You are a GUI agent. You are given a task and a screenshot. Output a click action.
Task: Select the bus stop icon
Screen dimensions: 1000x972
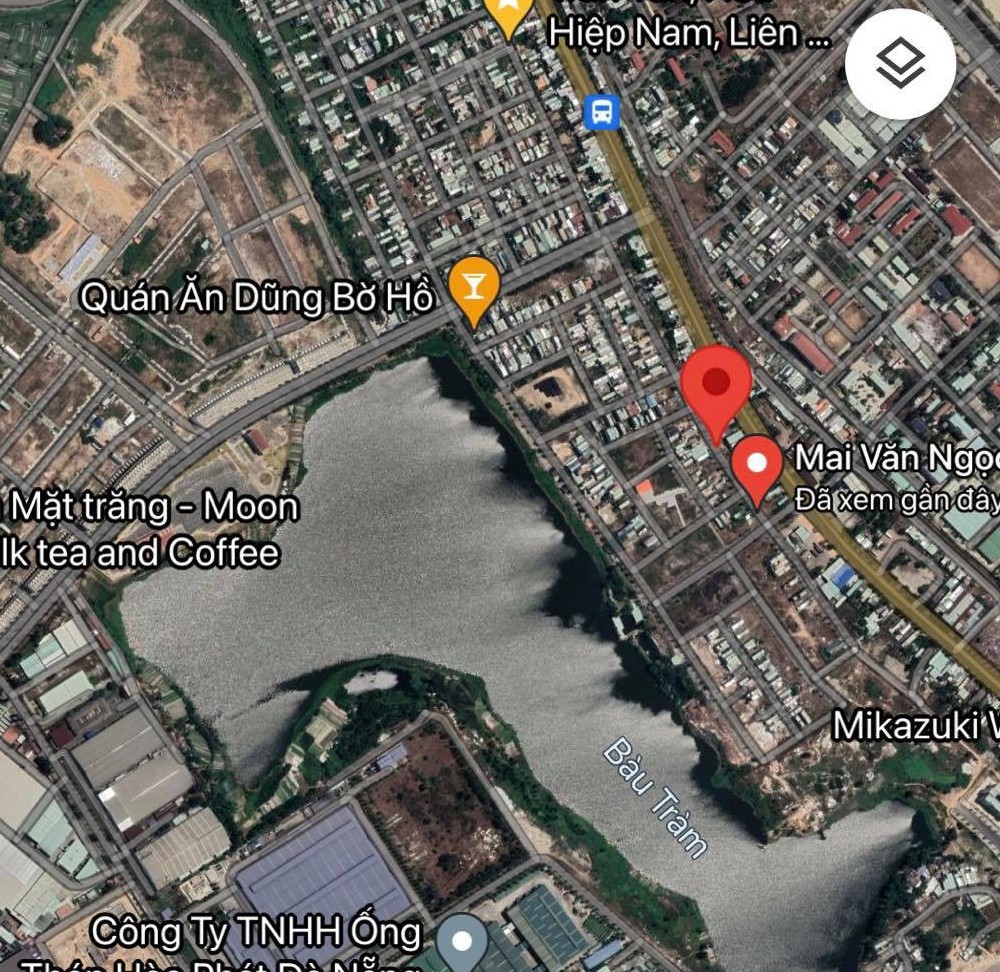coord(601,112)
